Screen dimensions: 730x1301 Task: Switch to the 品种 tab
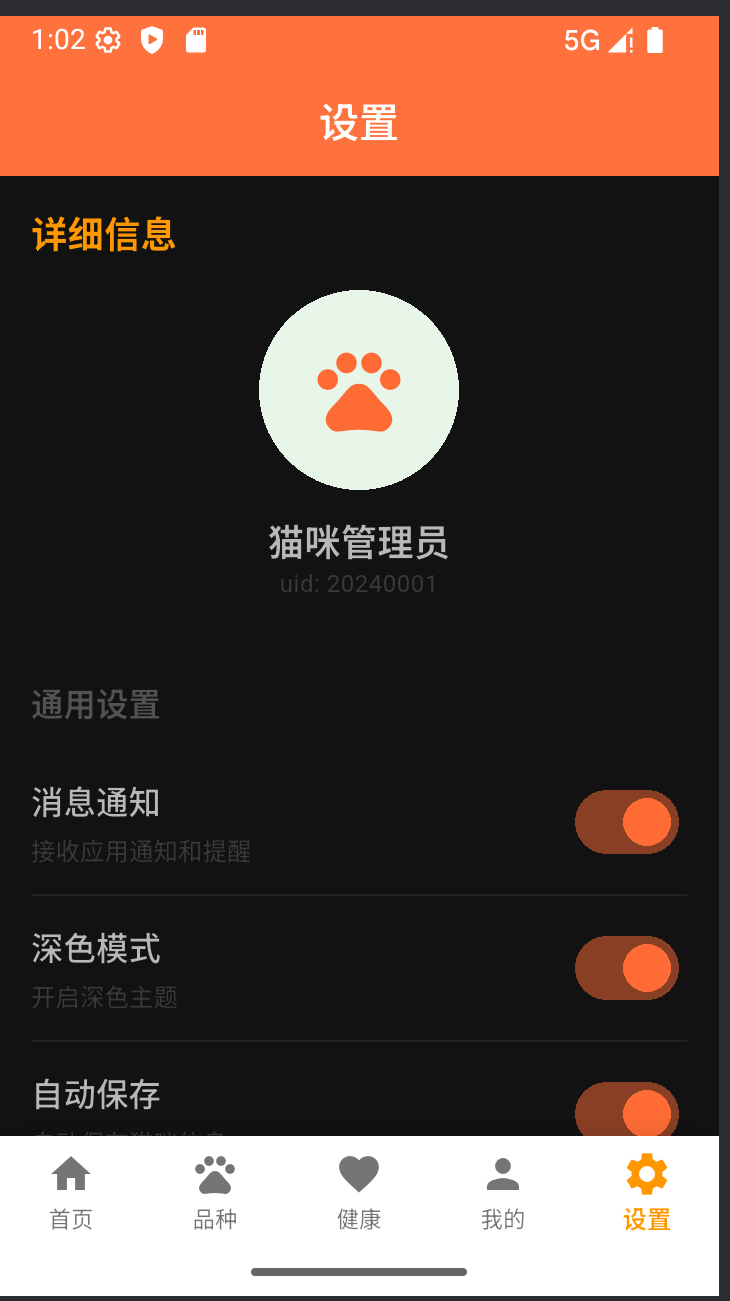coord(214,1195)
